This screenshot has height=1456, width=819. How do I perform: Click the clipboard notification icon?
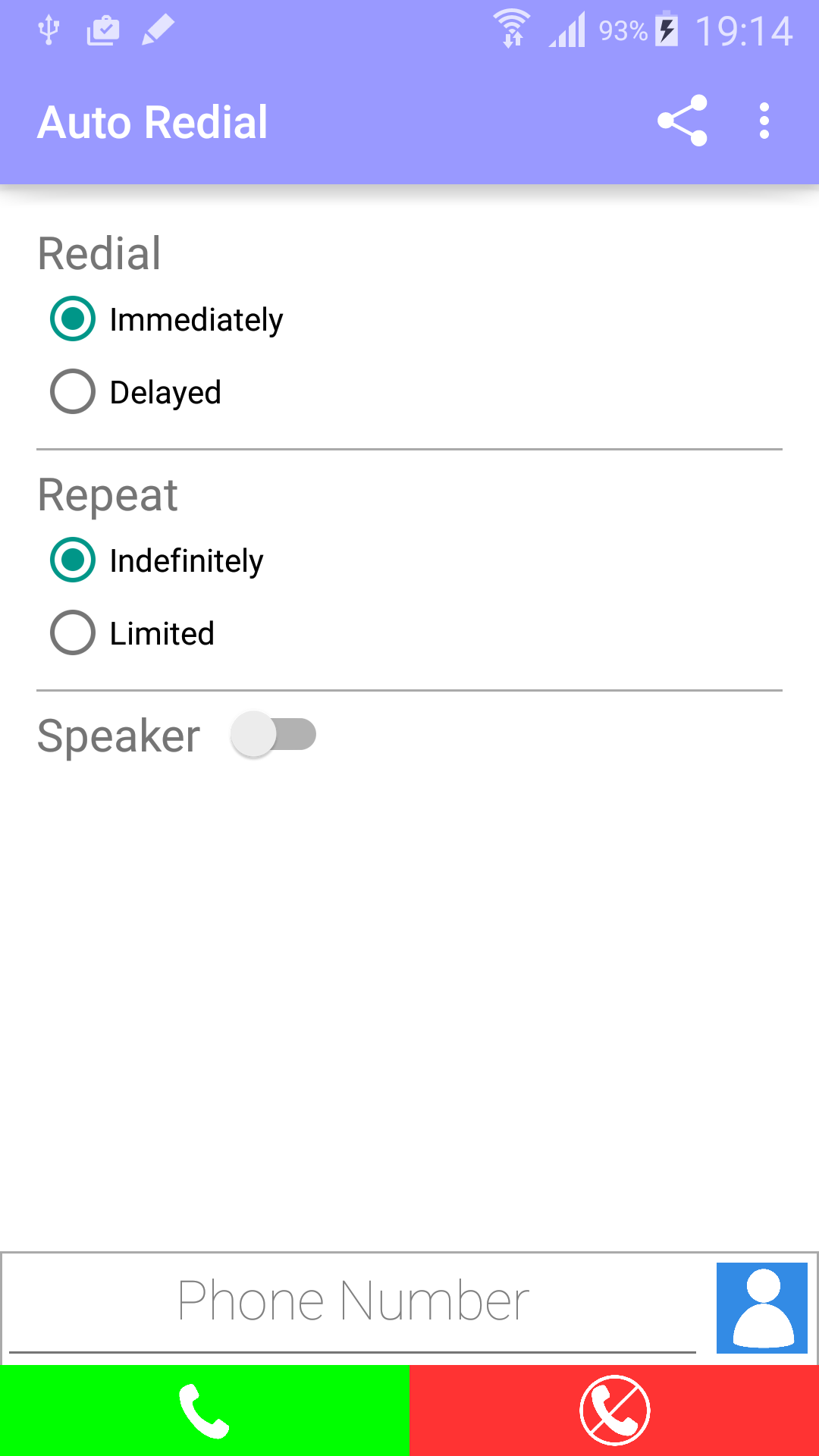coord(103,30)
